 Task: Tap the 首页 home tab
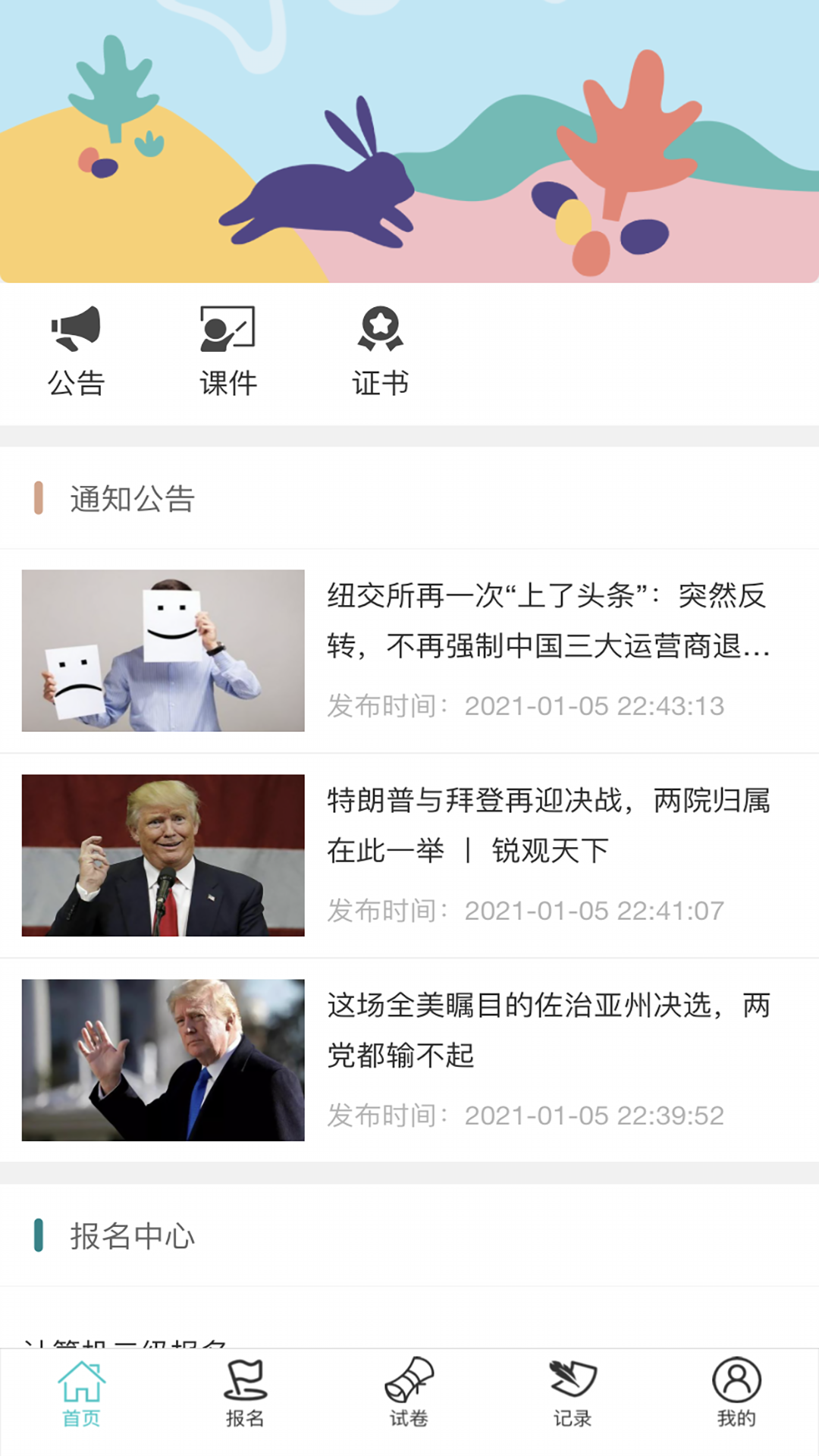81,1394
